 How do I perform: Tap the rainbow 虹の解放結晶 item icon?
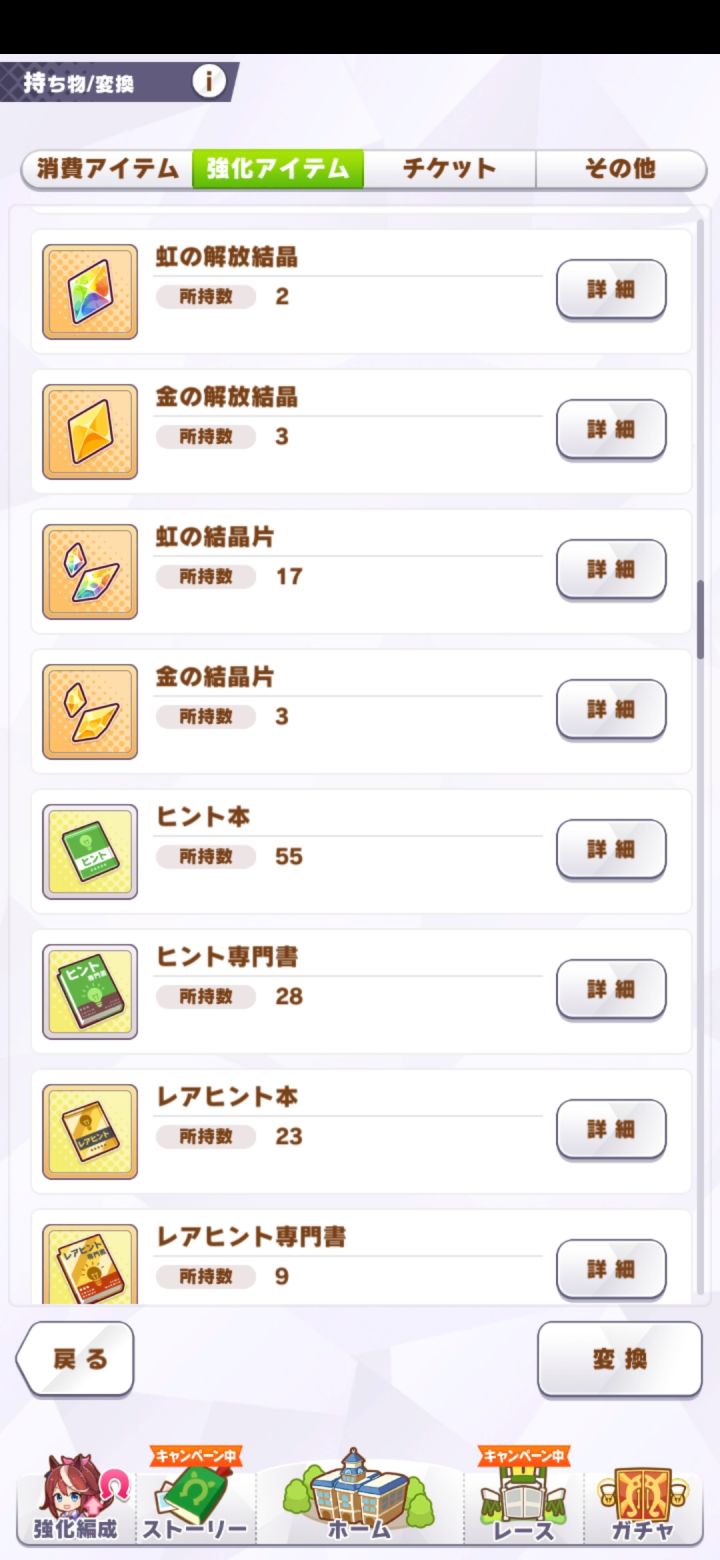[89, 291]
